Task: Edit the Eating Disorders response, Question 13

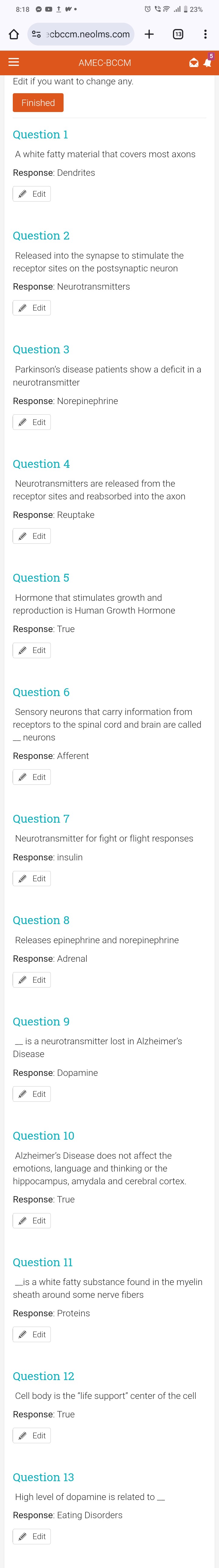Action: [x=32, y=1537]
